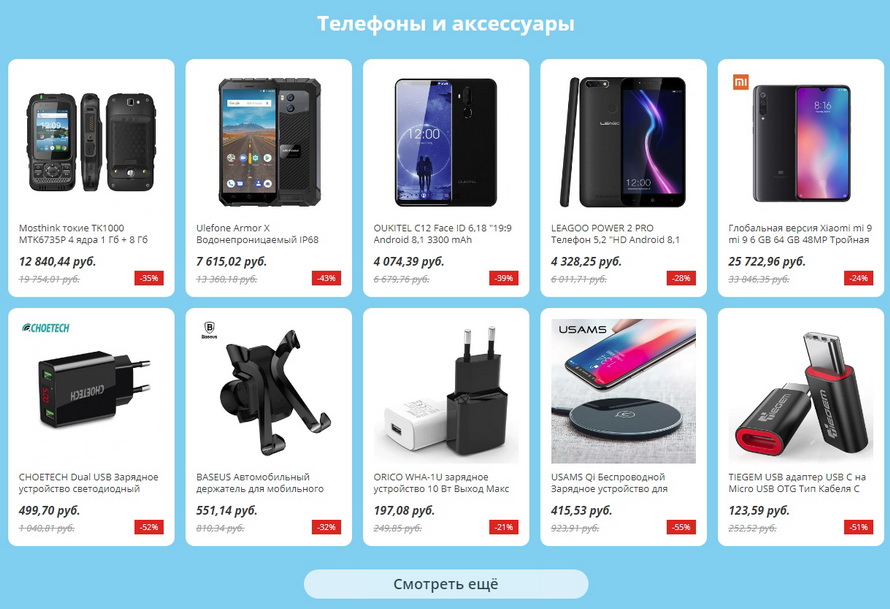Select the LEAGOO POWER 2 PRO card
Screen dimensions: 890x609
point(623,178)
